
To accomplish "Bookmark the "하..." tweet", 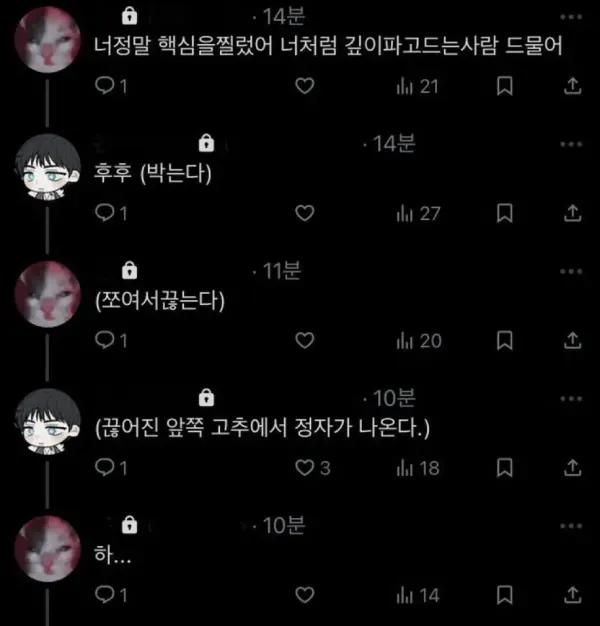I will coord(505,596).
